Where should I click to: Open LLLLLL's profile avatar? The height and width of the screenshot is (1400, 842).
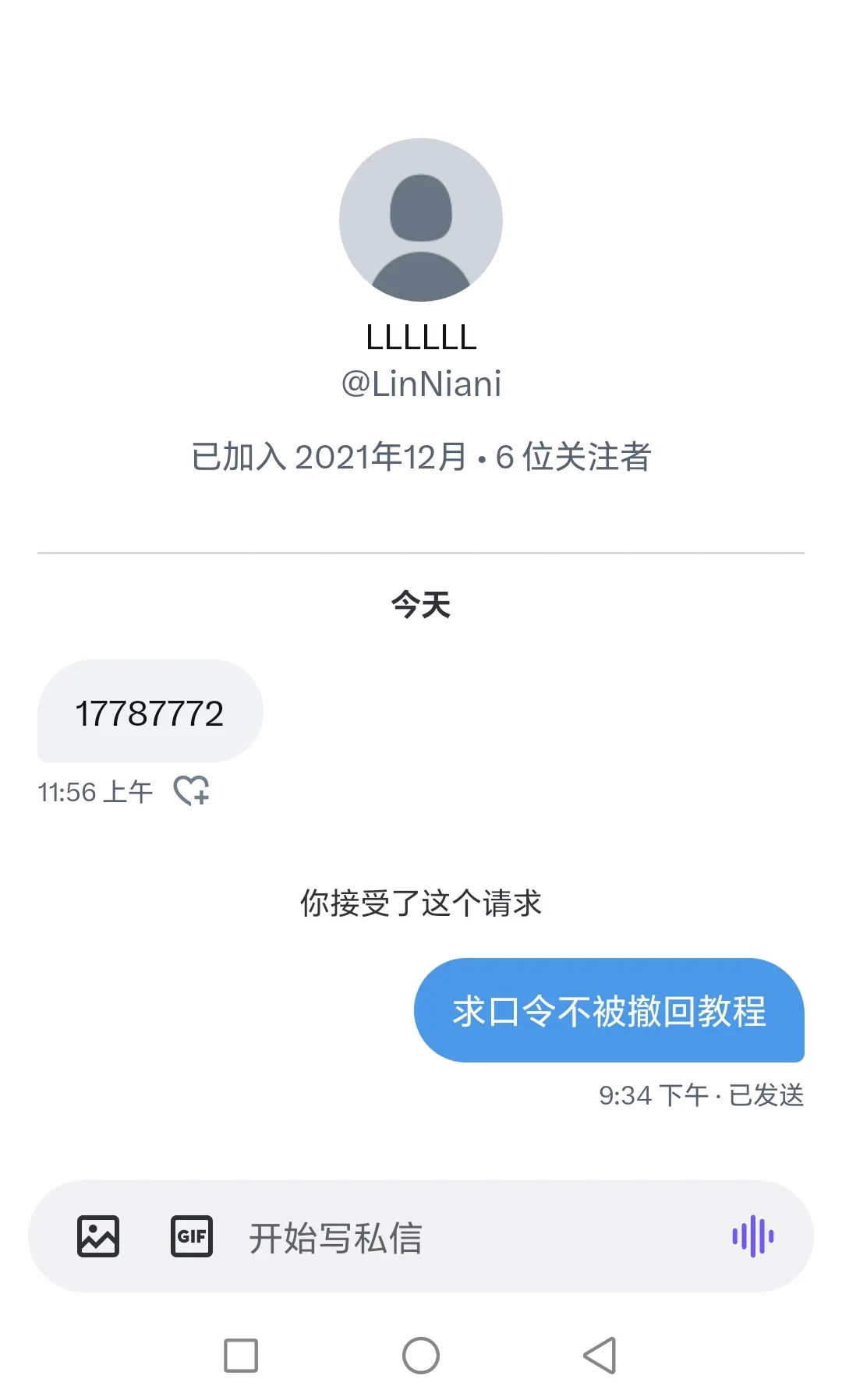[421, 220]
